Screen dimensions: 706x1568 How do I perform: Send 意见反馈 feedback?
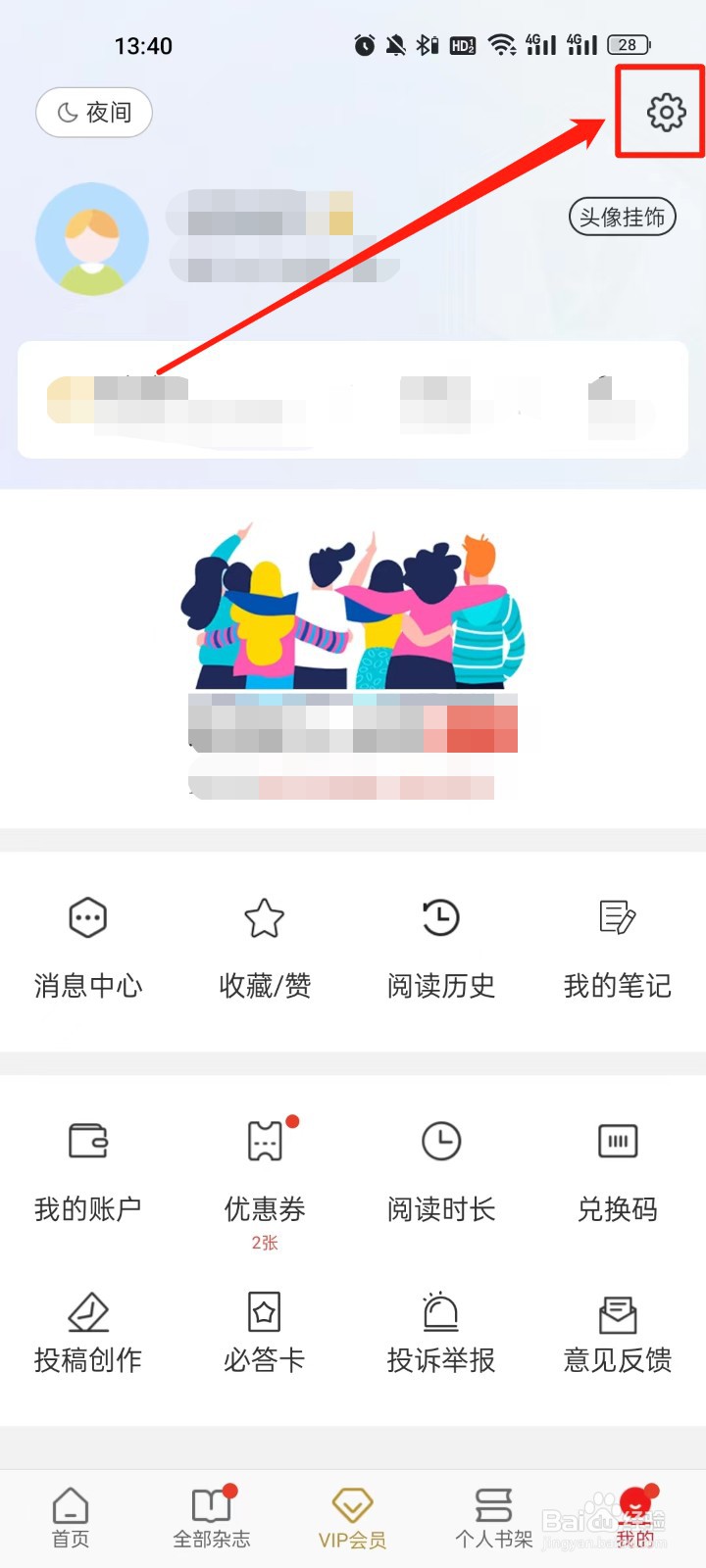pos(617,1331)
